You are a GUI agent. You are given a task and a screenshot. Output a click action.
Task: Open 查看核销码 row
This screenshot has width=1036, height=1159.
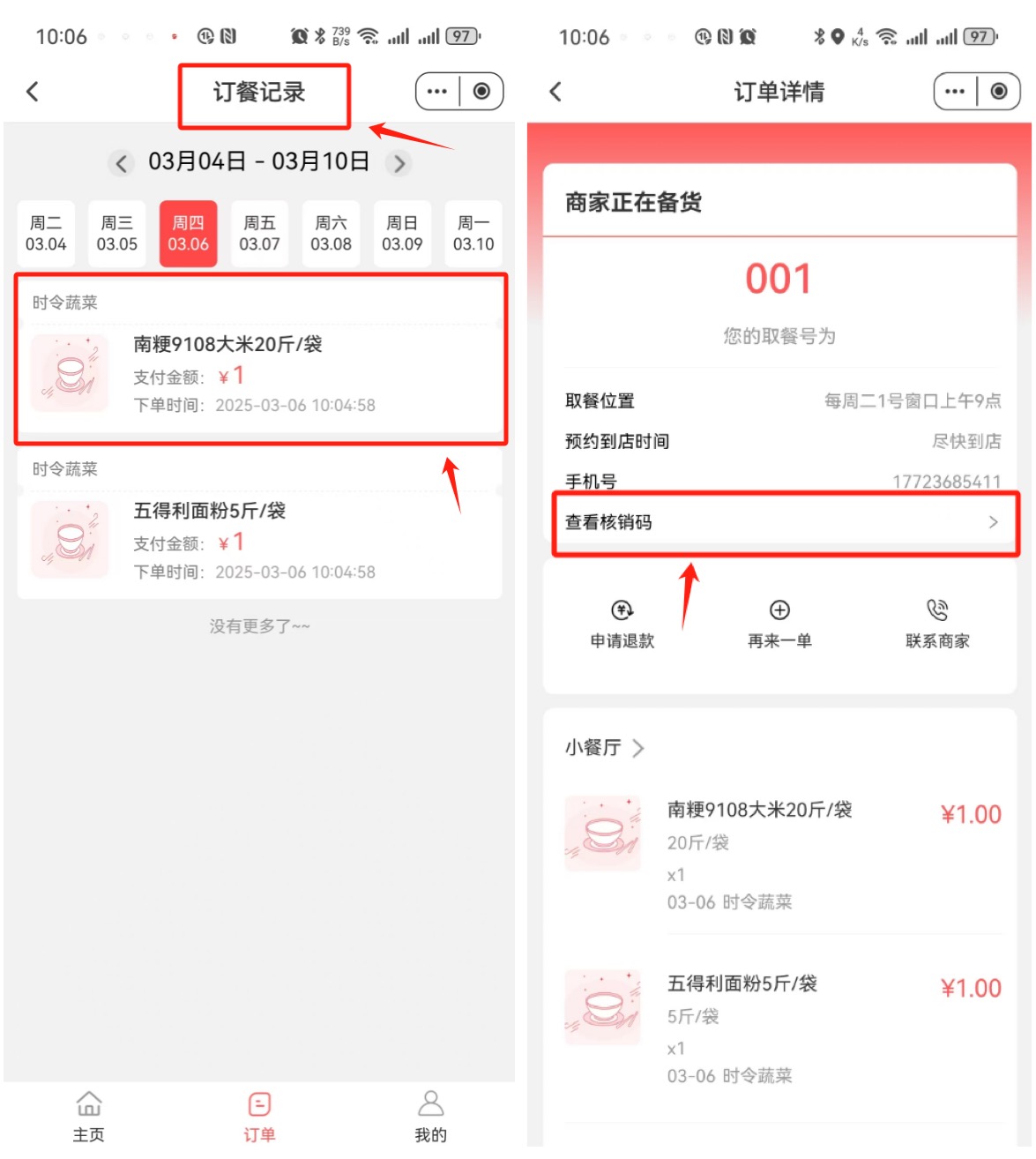783,523
